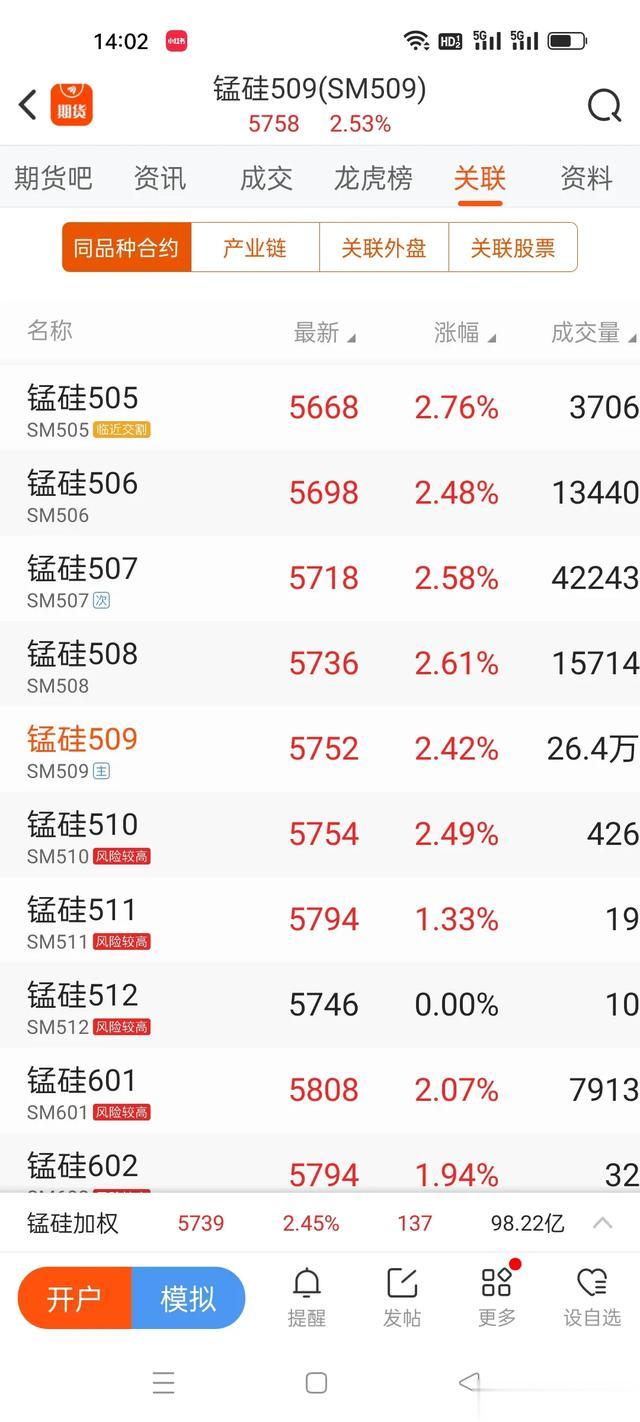Viewport: 640px width, 1422px height.
Task: Add the contract via 设自选
Action: point(592,1297)
